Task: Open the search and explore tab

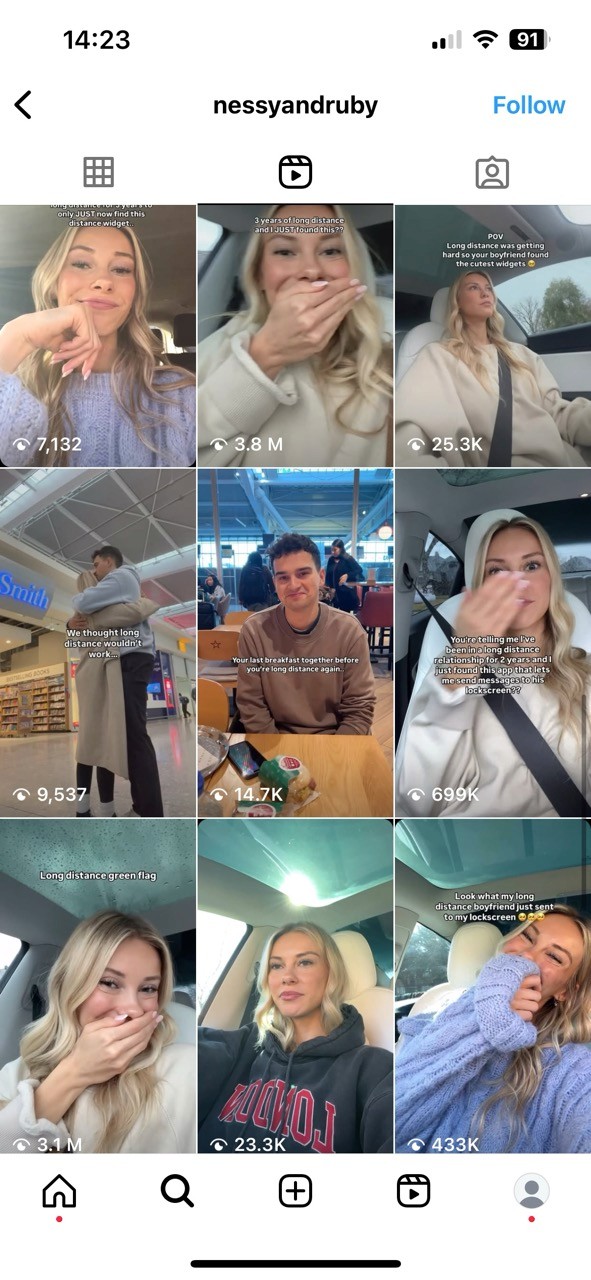Action: 177,1191
